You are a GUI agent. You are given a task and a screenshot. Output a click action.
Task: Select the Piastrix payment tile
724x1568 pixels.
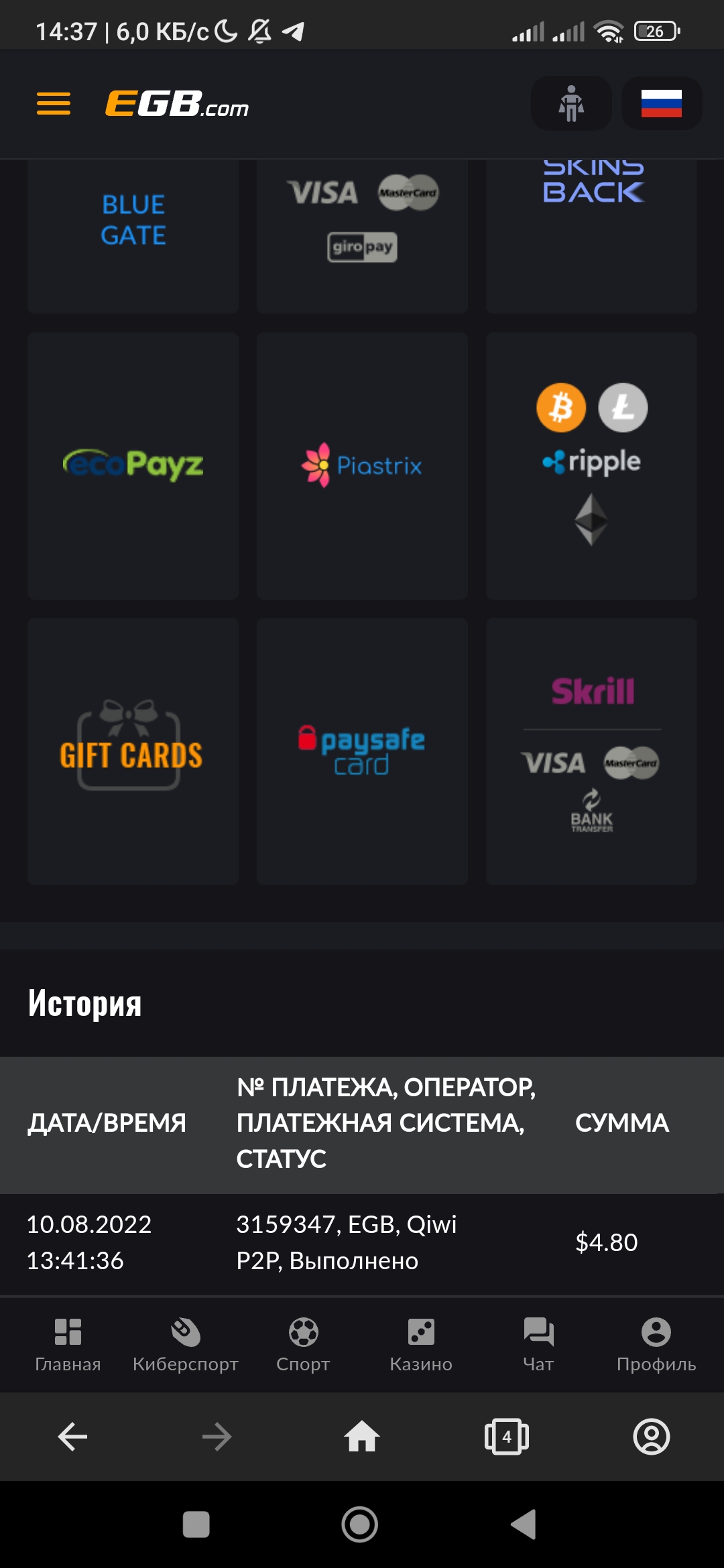pos(362,466)
